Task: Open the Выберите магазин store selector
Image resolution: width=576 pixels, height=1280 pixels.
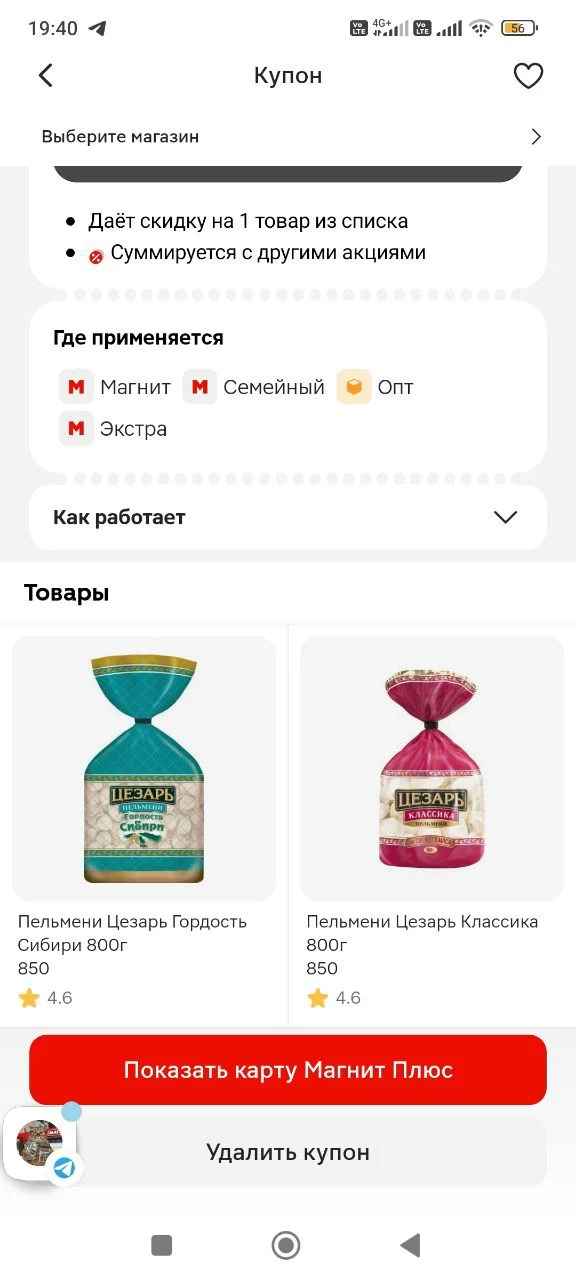Action: (288, 137)
